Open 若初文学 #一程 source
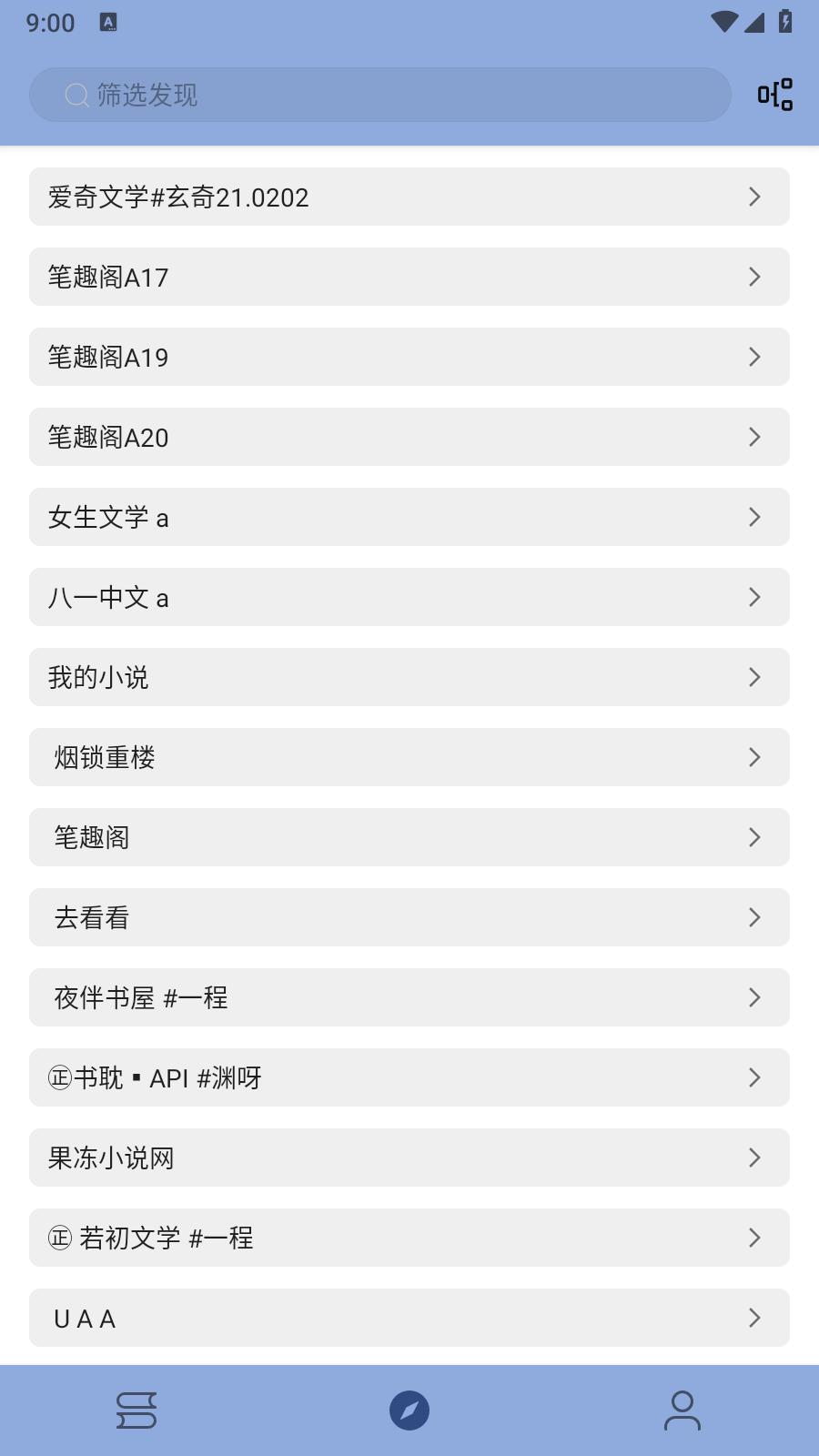 click(x=409, y=1238)
